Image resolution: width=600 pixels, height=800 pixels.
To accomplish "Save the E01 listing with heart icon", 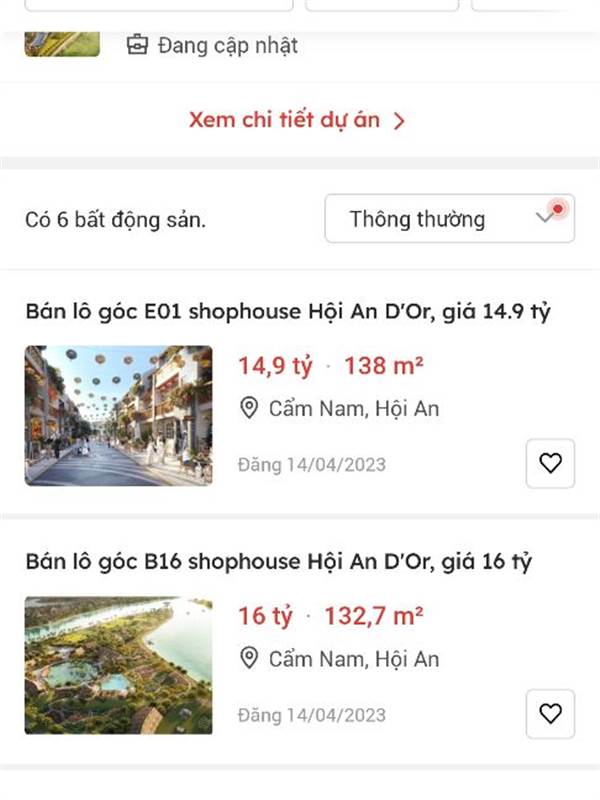I will pos(550,463).
